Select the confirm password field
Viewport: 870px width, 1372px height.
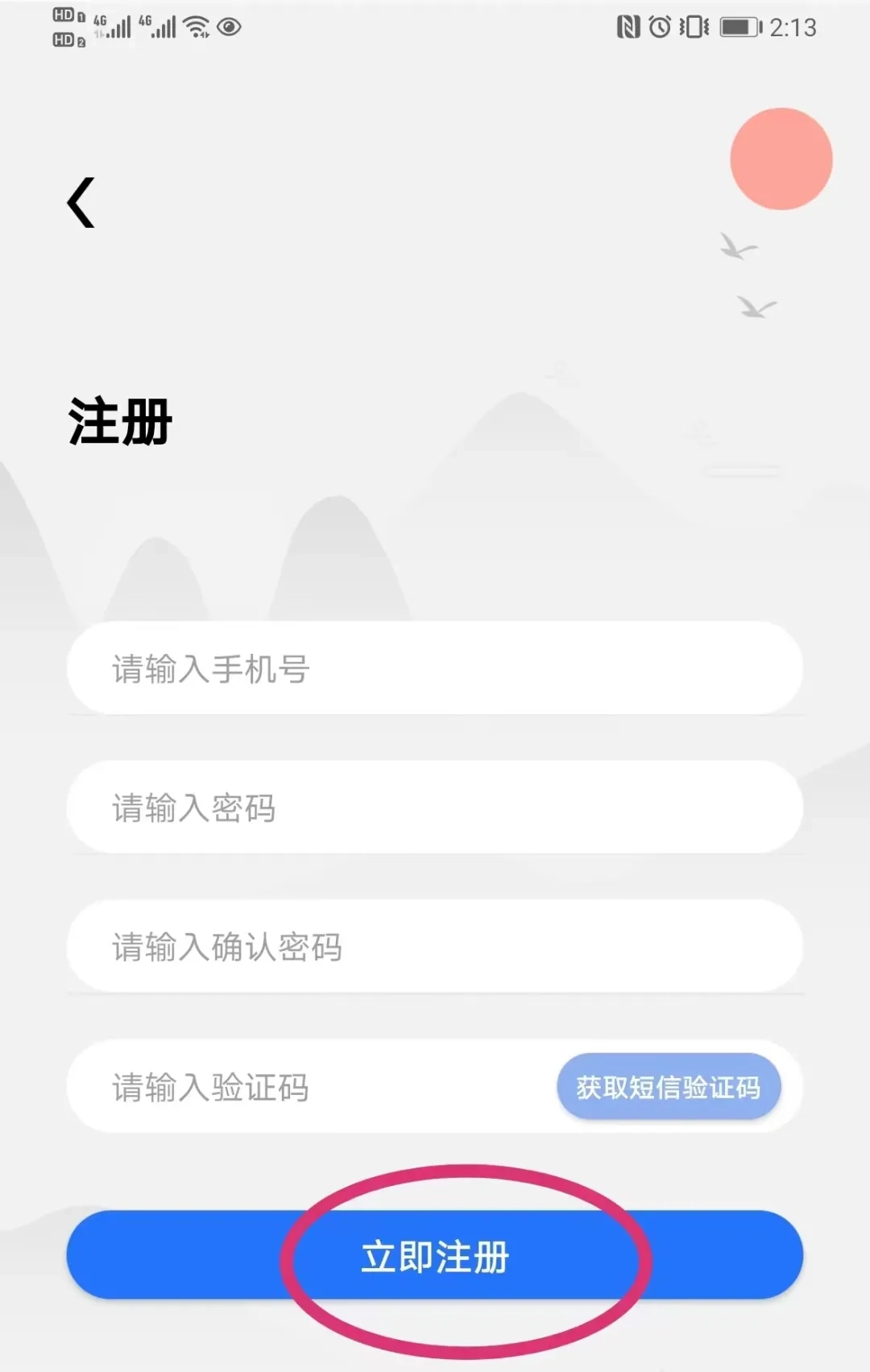[435, 947]
